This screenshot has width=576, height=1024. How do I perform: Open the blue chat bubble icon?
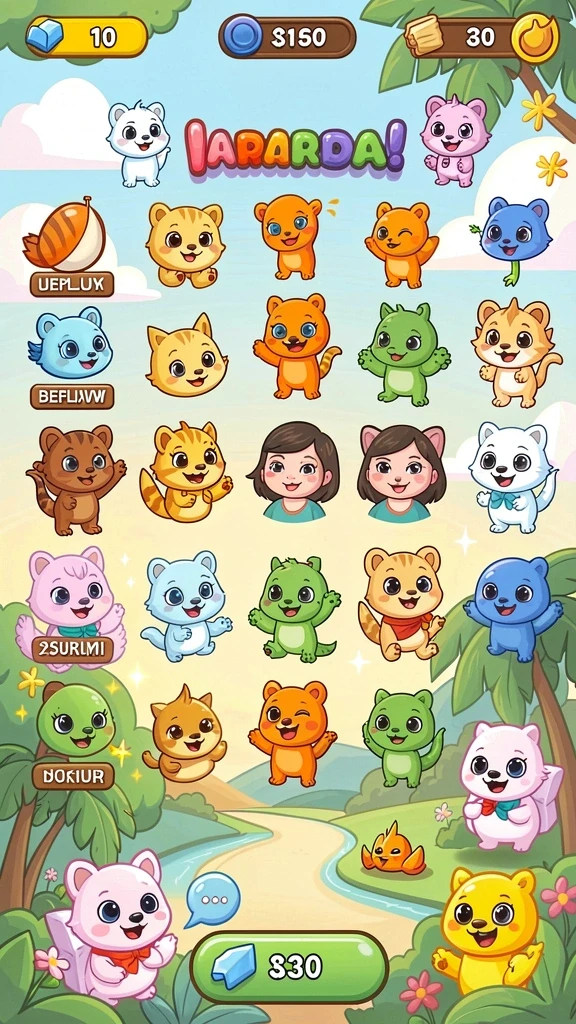click(210, 899)
